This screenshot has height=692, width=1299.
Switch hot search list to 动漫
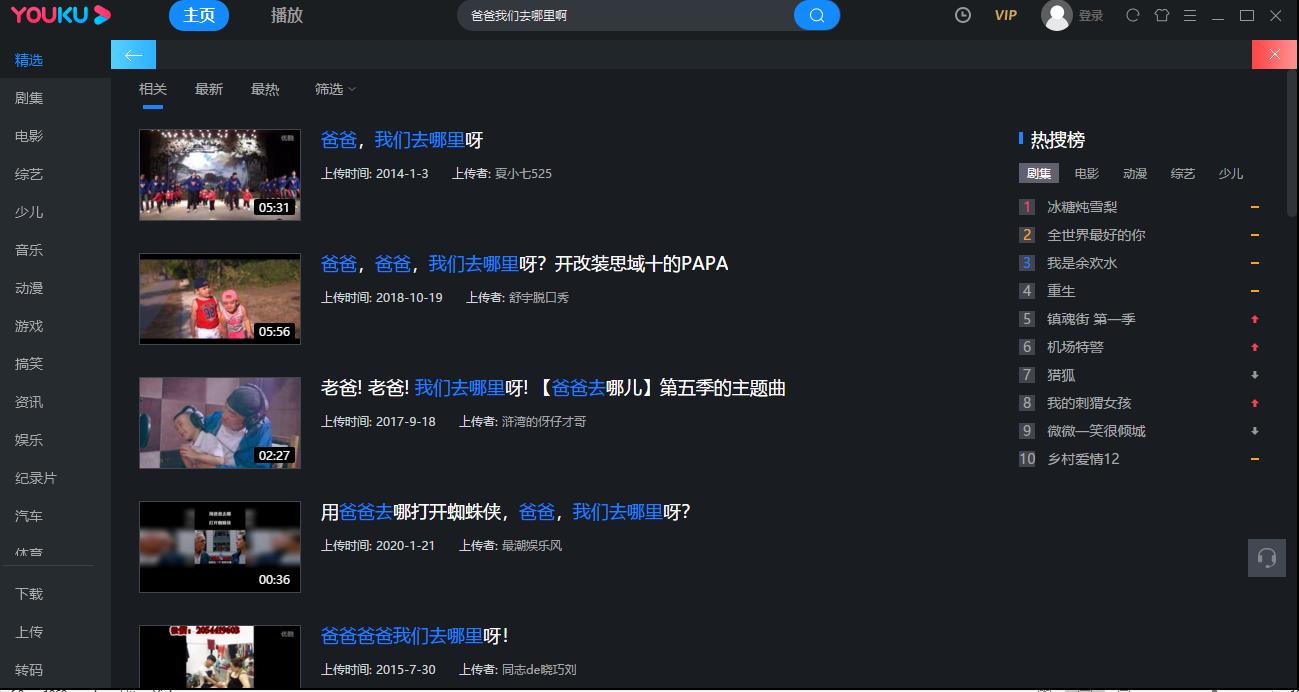point(1135,173)
